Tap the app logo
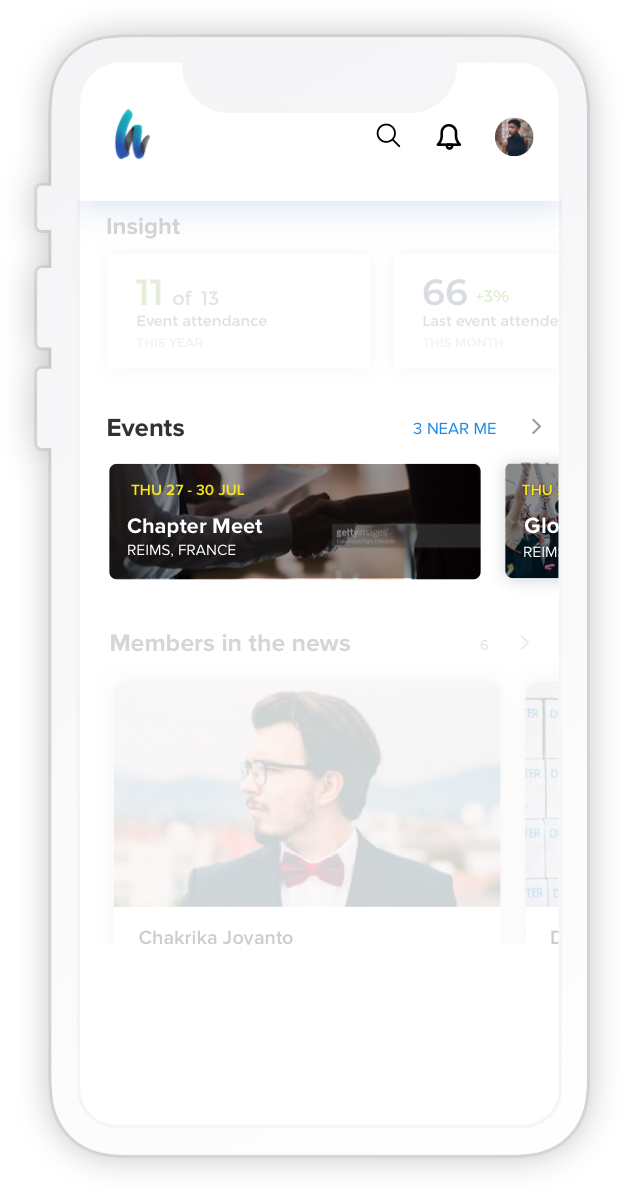 point(131,135)
